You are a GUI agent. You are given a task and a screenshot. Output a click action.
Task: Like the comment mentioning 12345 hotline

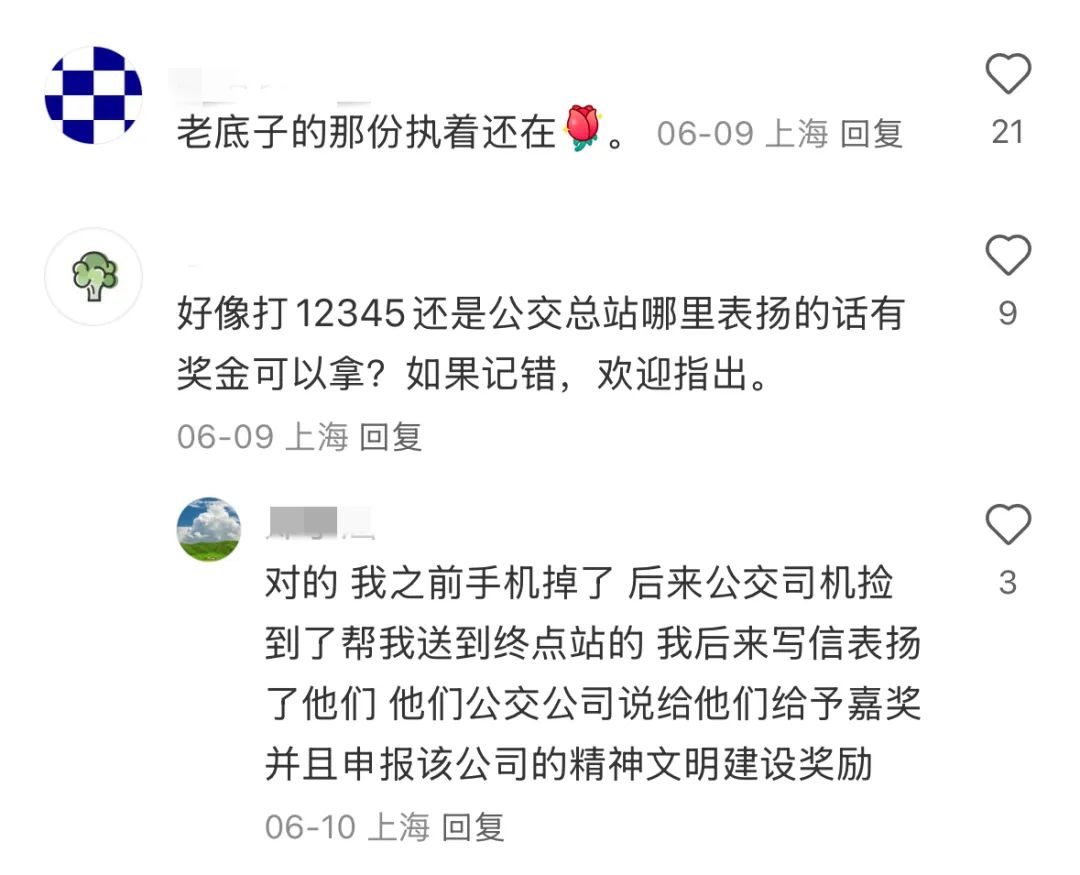[x=1007, y=257]
